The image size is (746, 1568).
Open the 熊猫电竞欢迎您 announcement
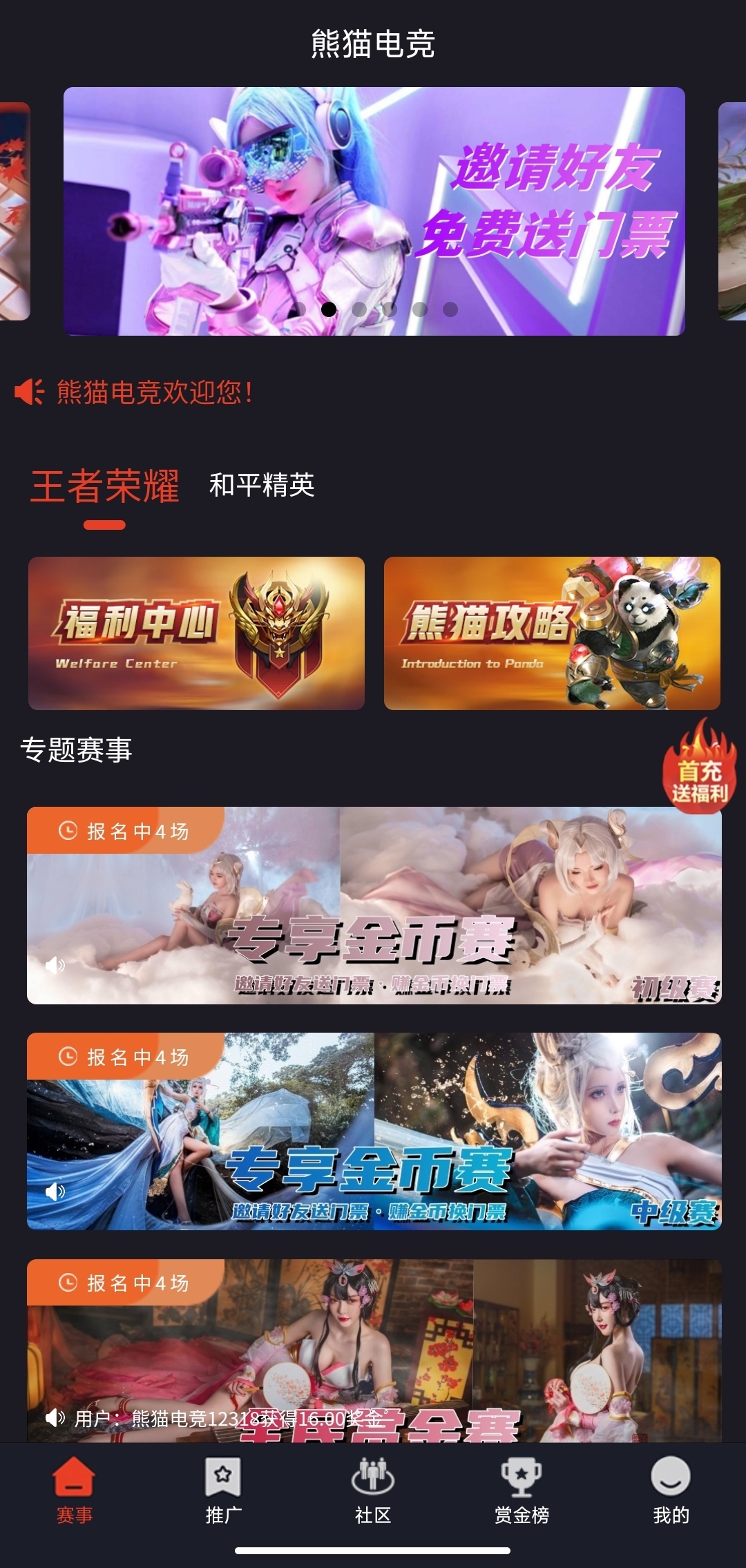tap(153, 392)
